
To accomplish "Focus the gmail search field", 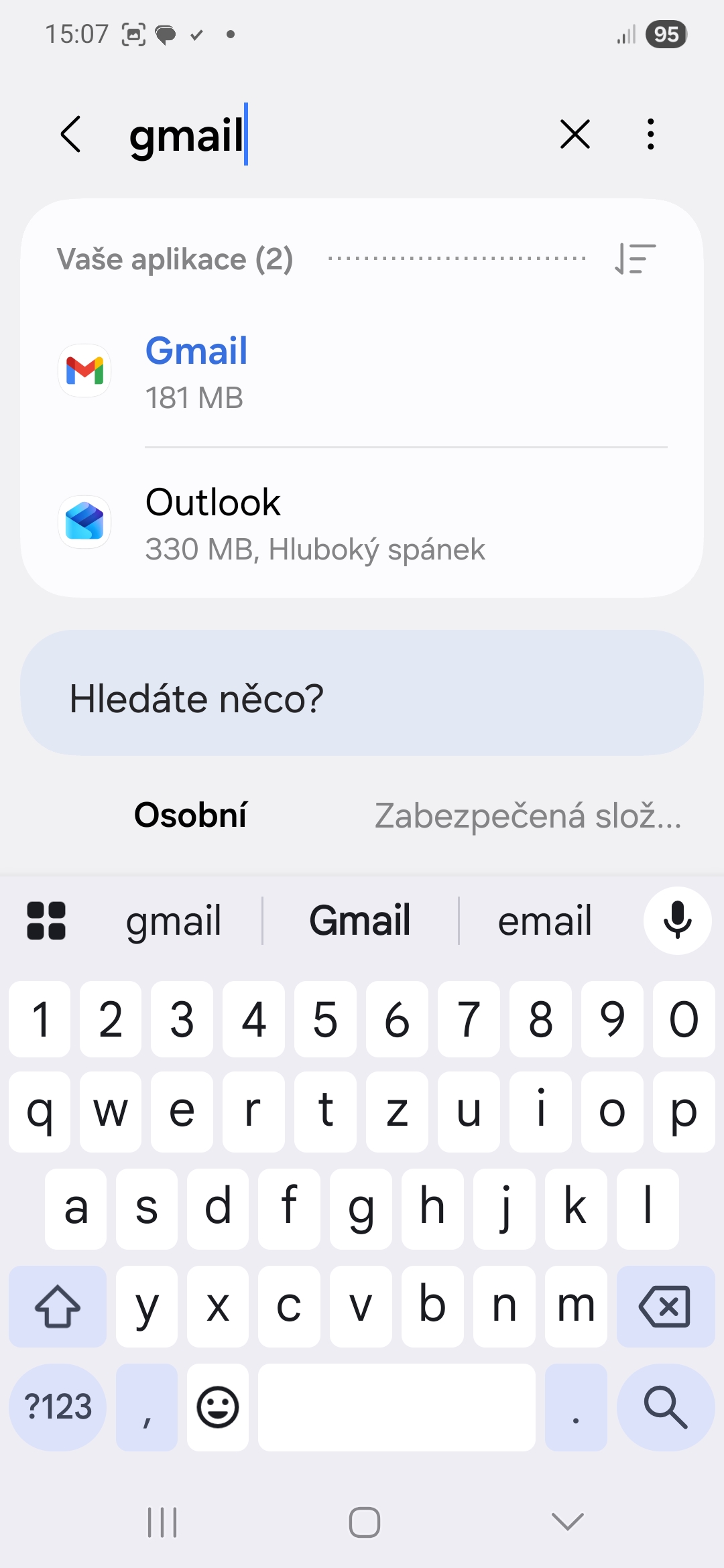I will coord(335,134).
